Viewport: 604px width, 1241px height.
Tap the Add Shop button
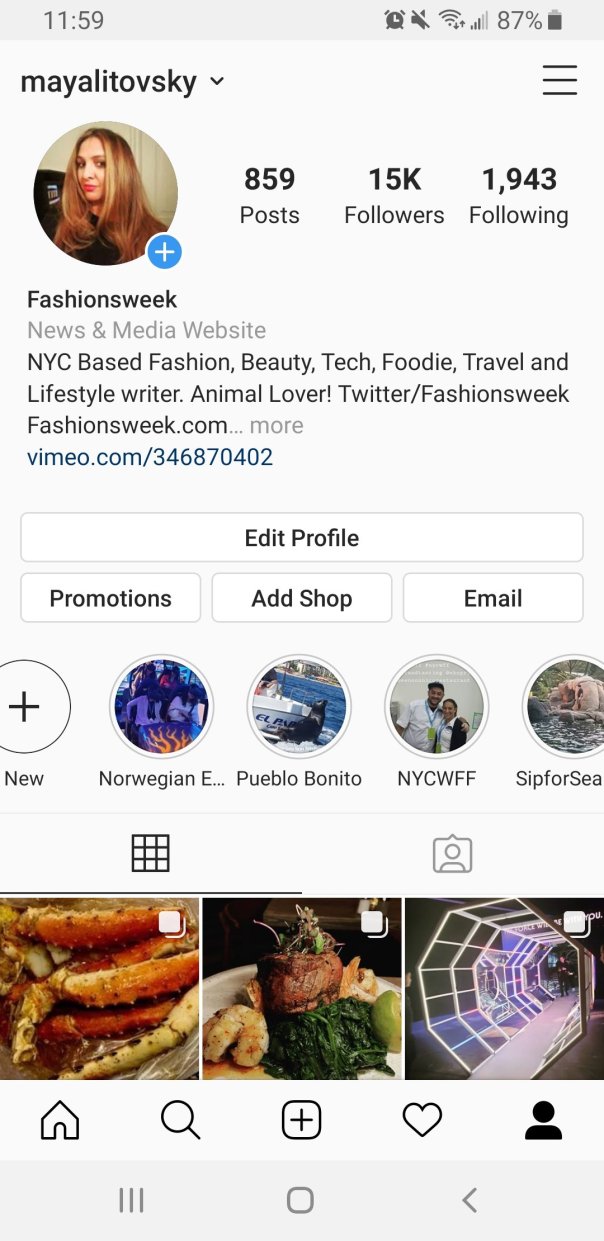[301, 598]
